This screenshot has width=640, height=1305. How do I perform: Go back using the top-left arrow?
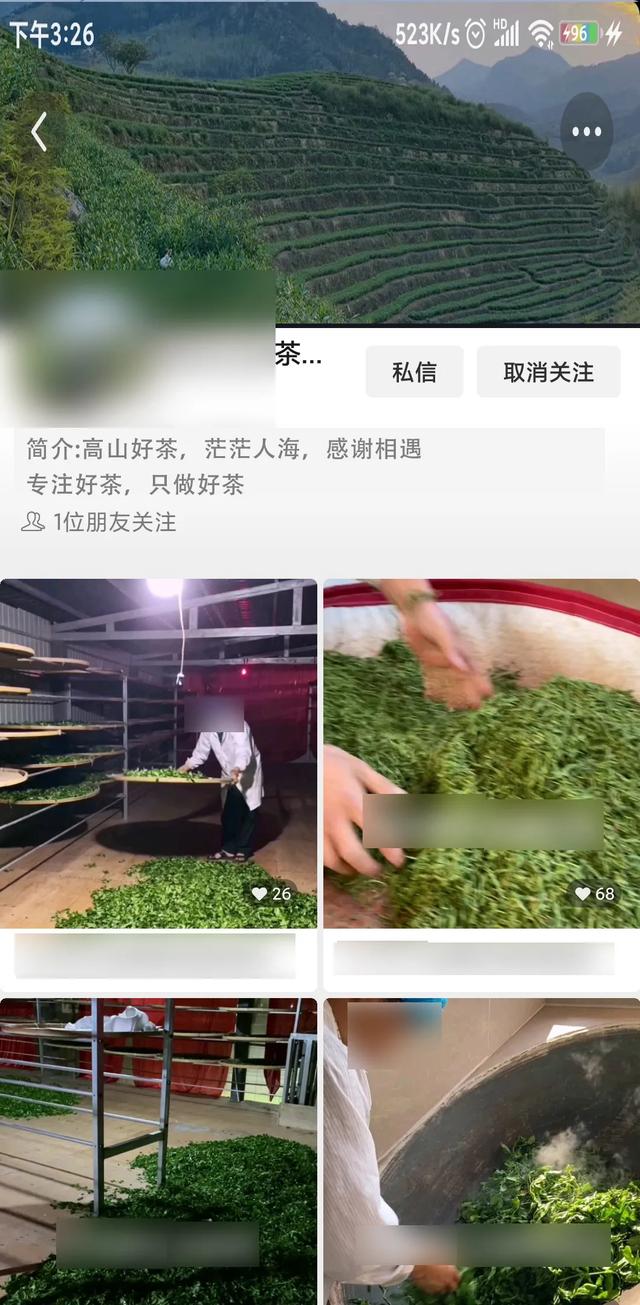pos(38,132)
